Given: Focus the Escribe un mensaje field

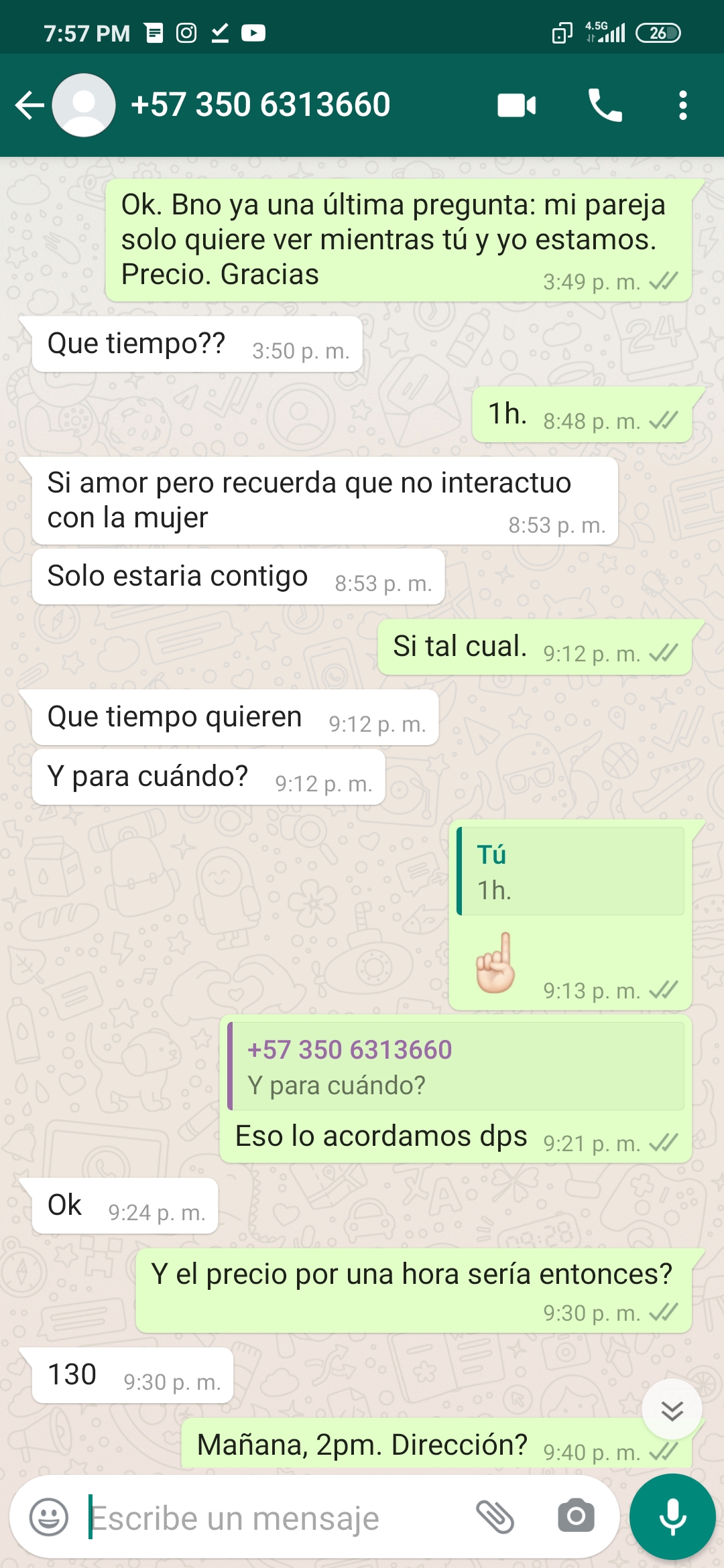Looking at the screenshot, I should pos(268,1518).
